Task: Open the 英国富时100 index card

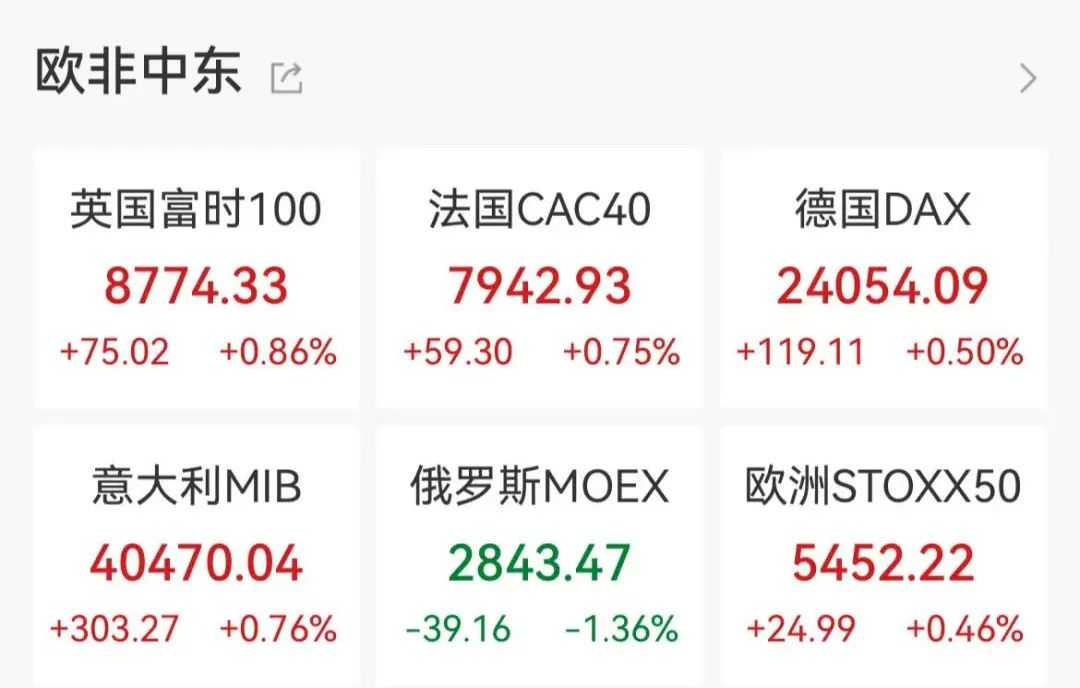Action: coord(196,280)
